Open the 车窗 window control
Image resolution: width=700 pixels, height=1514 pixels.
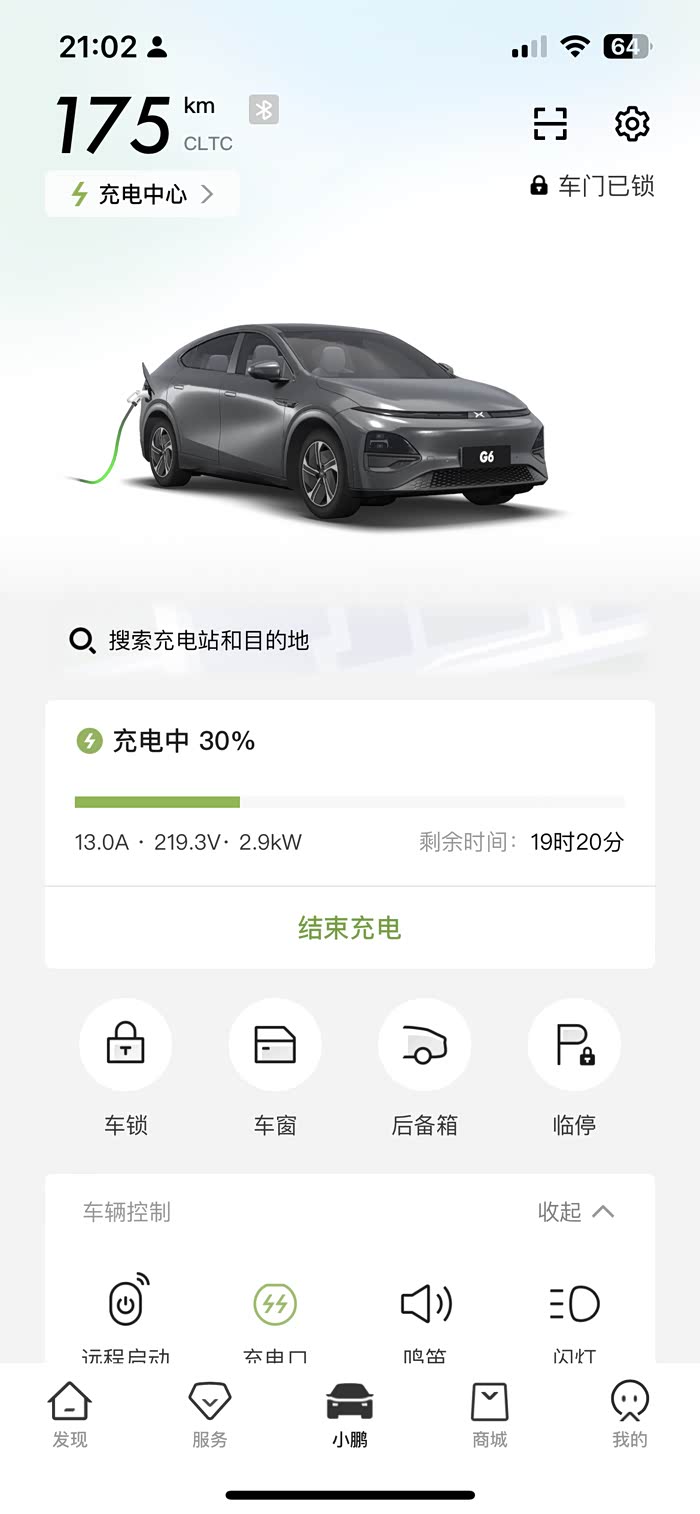275,1045
